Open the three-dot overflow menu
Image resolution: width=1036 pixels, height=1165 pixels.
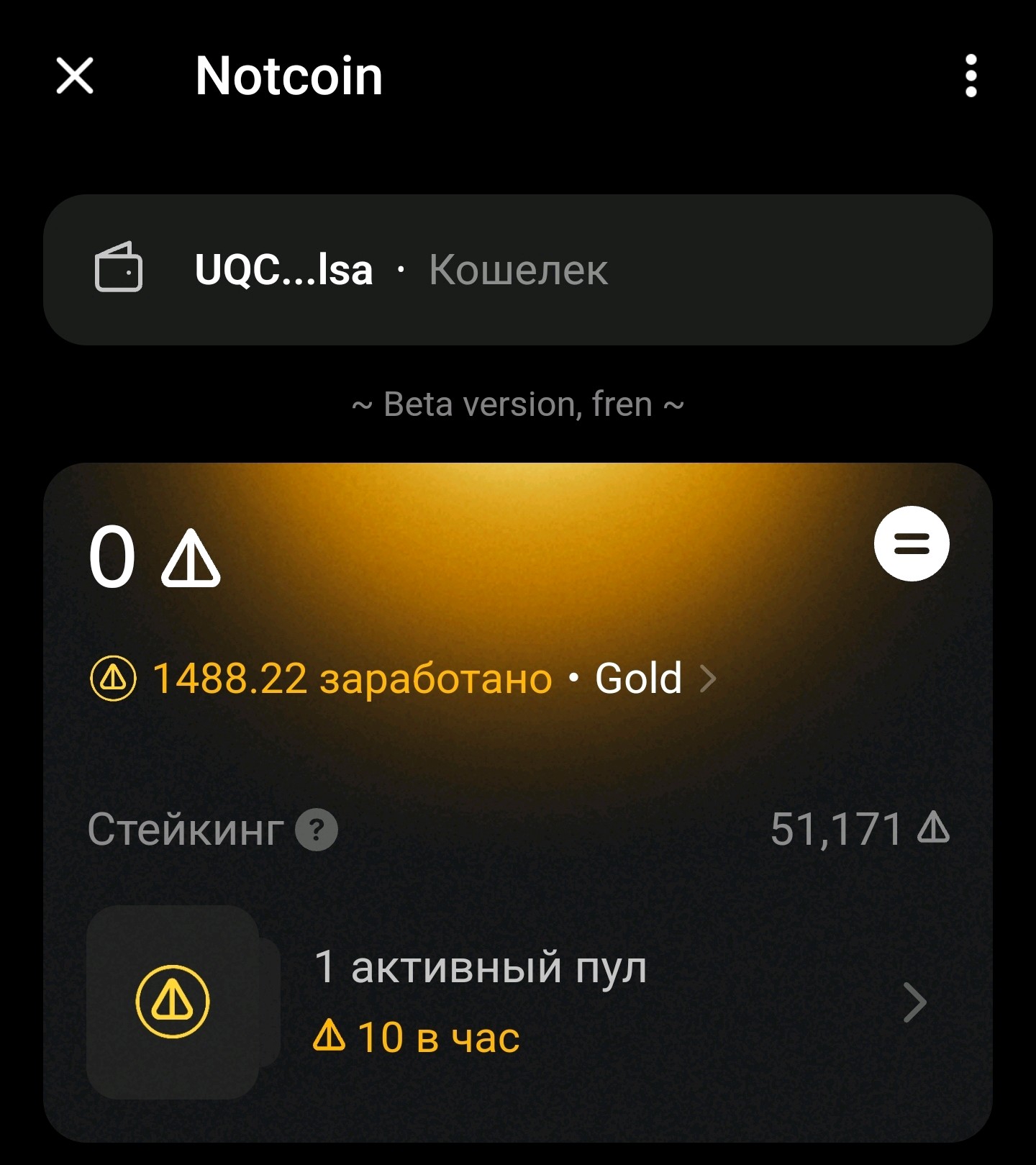tap(971, 76)
